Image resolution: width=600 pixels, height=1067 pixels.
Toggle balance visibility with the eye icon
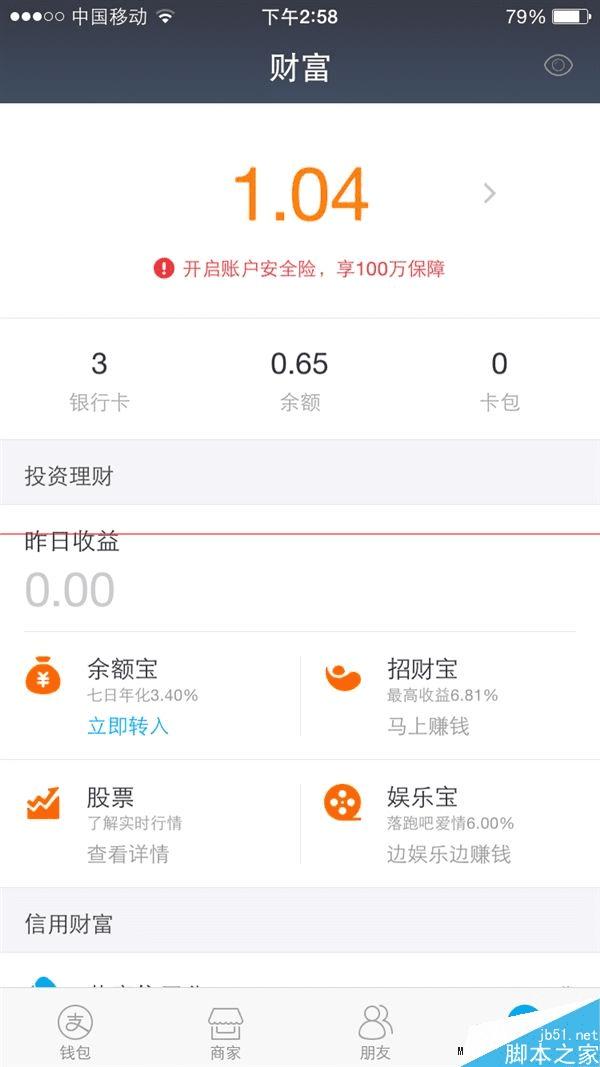[558, 66]
